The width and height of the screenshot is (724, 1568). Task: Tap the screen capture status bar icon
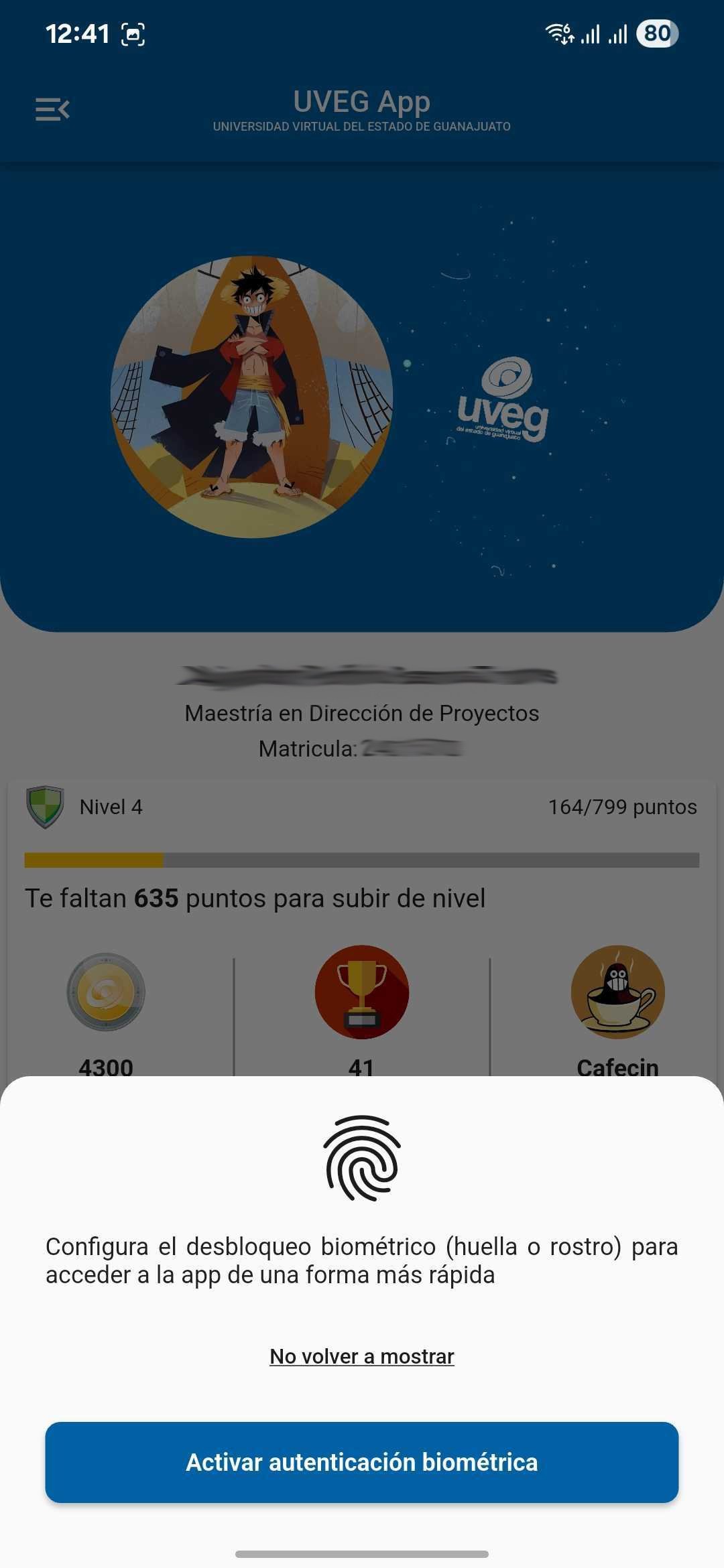(131, 34)
